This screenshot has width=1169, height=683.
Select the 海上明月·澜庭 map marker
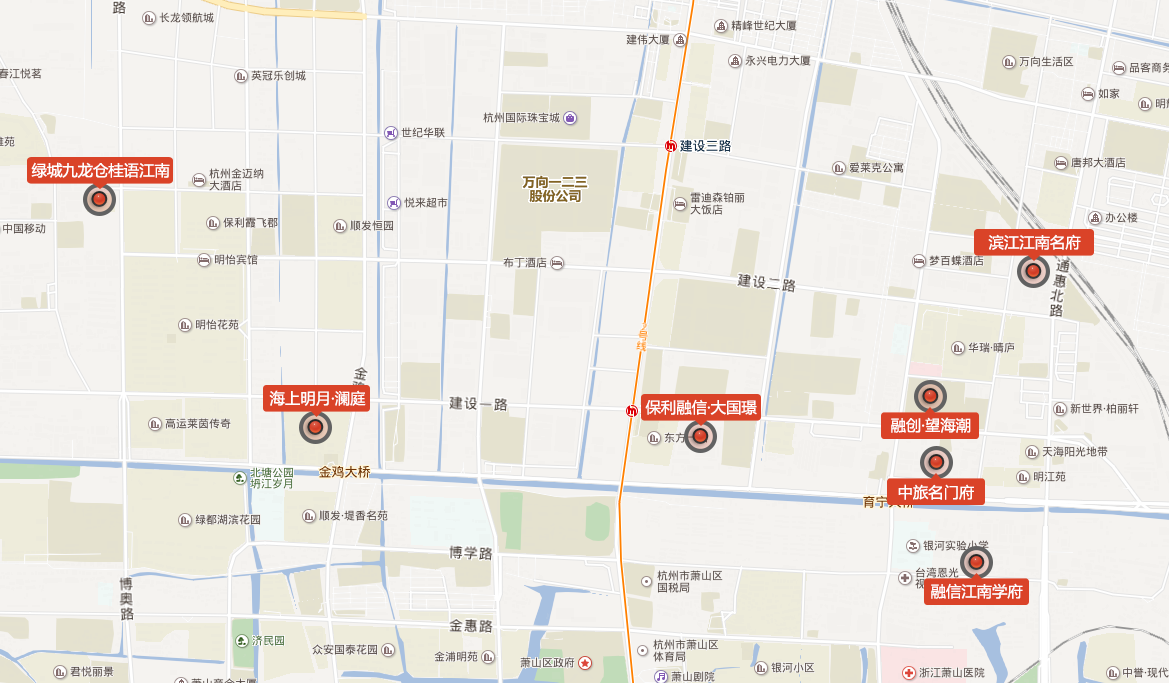pos(317,399)
